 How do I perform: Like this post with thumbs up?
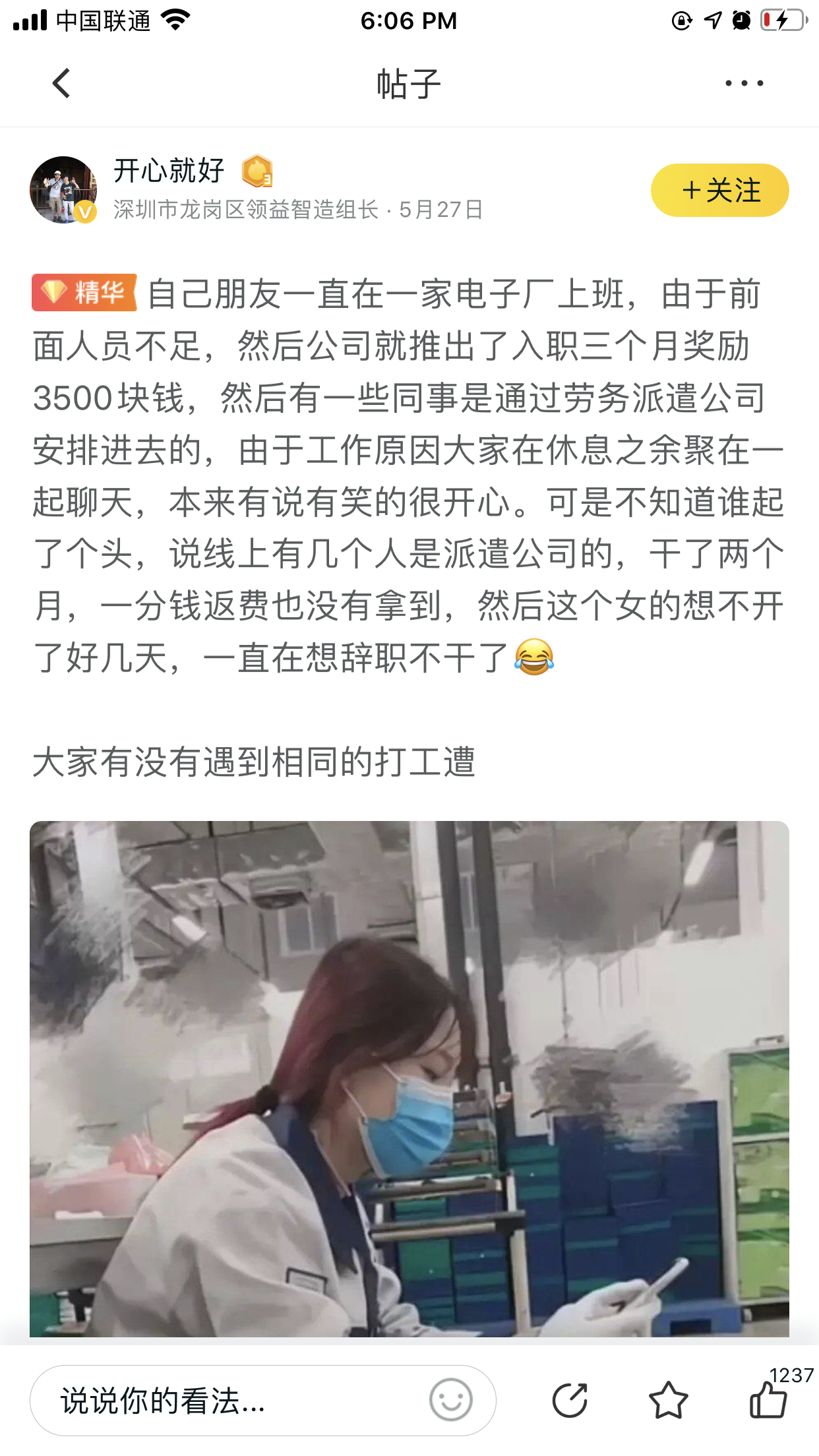pyautogui.click(x=768, y=1401)
